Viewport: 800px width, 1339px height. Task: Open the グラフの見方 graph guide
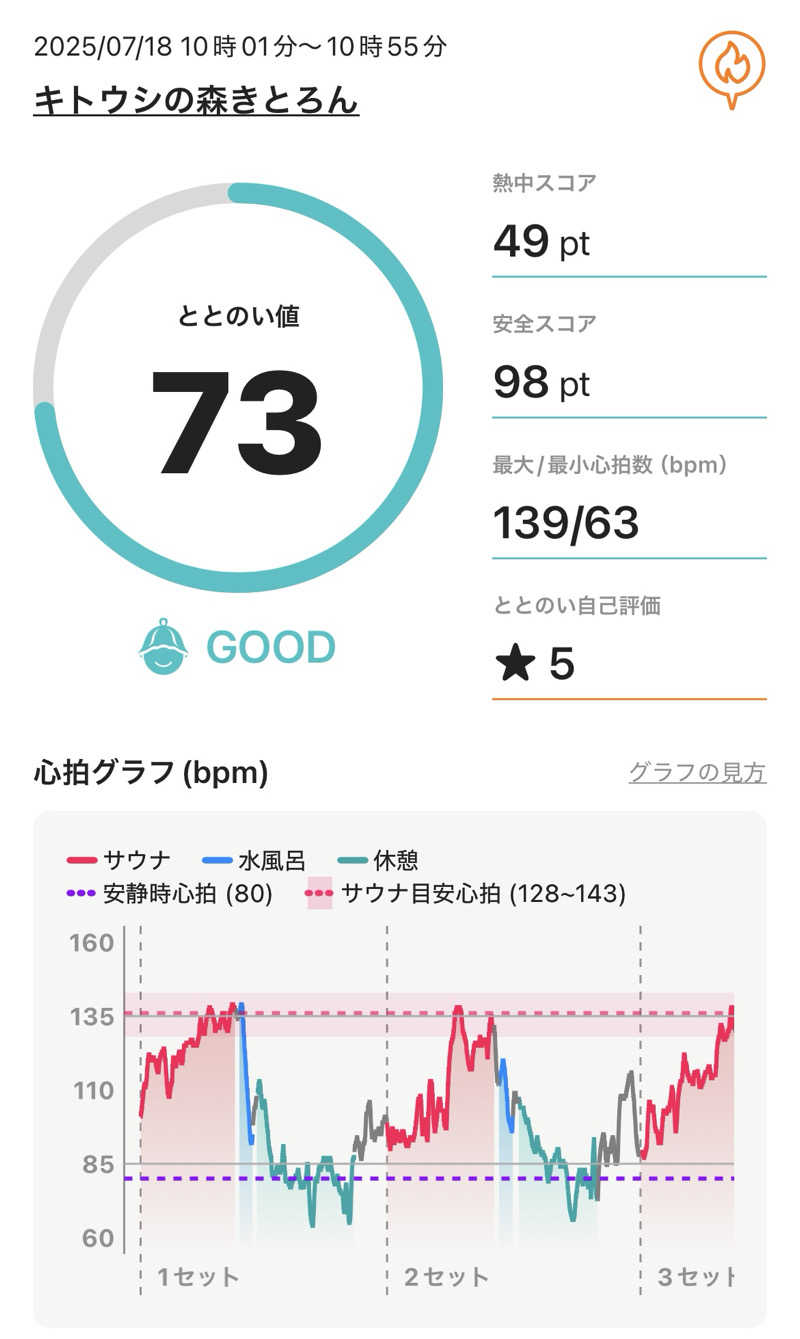tap(697, 773)
